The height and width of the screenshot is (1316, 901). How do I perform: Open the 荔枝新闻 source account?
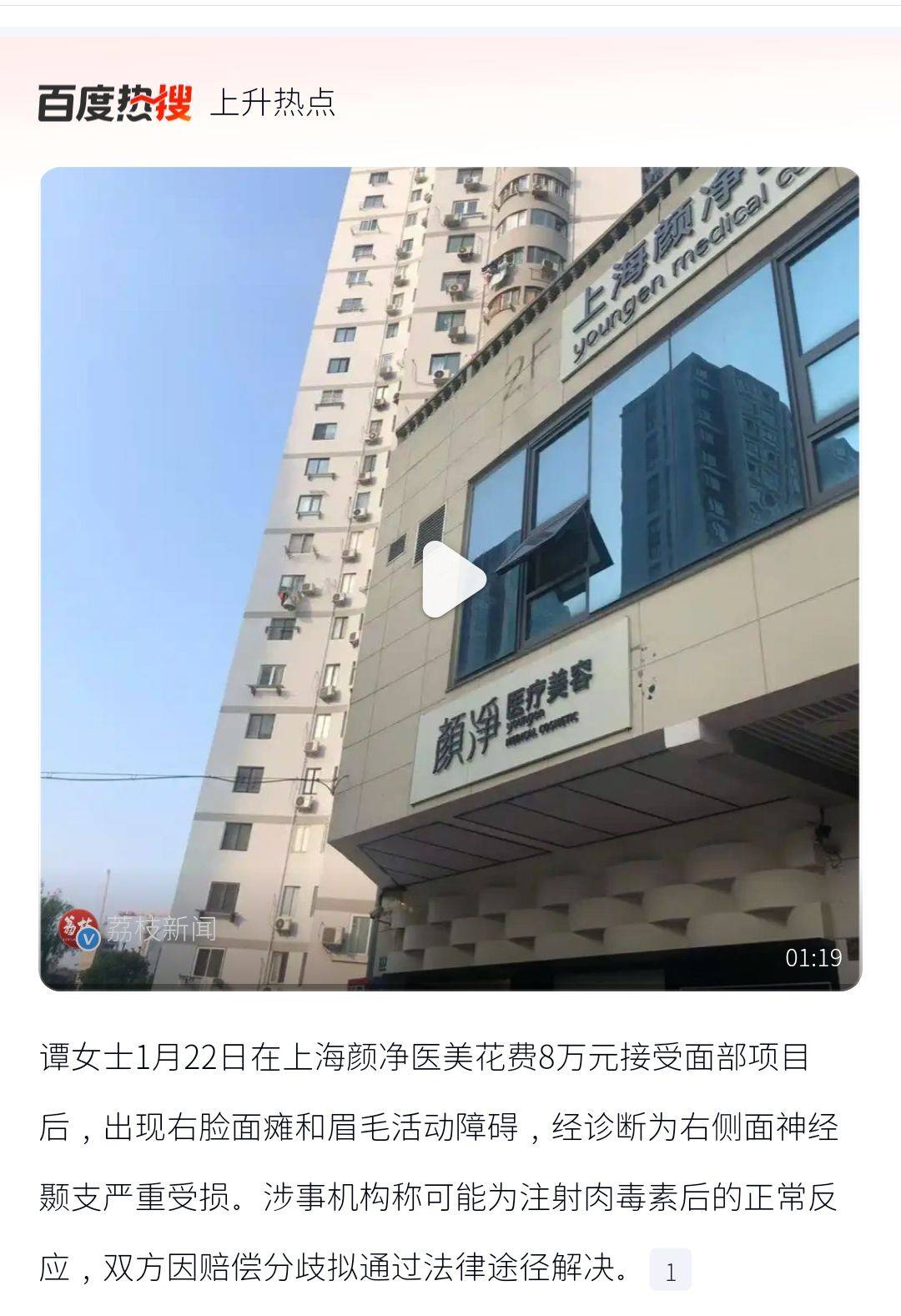[x=138, y=929]
